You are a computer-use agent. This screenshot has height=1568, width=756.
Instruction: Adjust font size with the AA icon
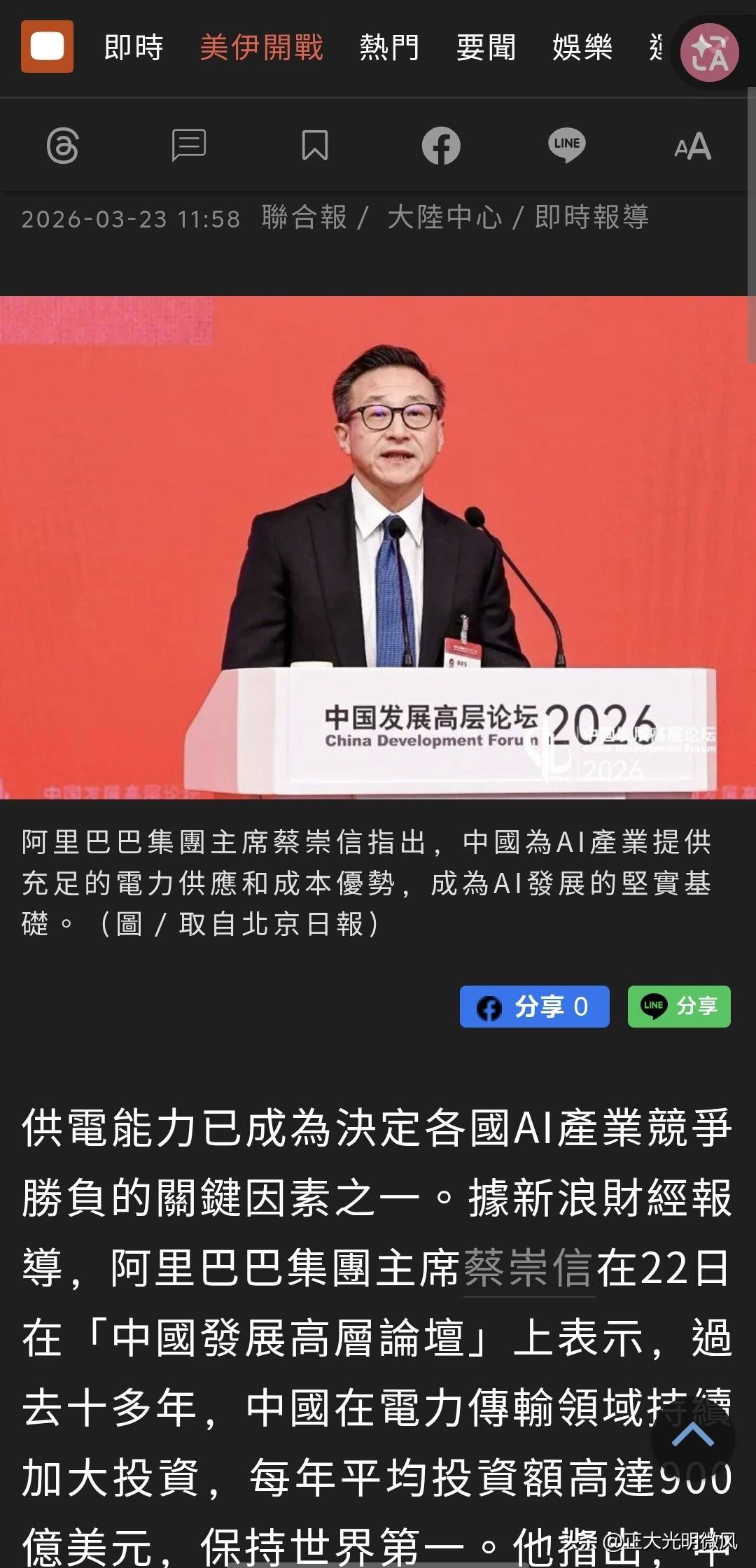click(x=694, y=146)
